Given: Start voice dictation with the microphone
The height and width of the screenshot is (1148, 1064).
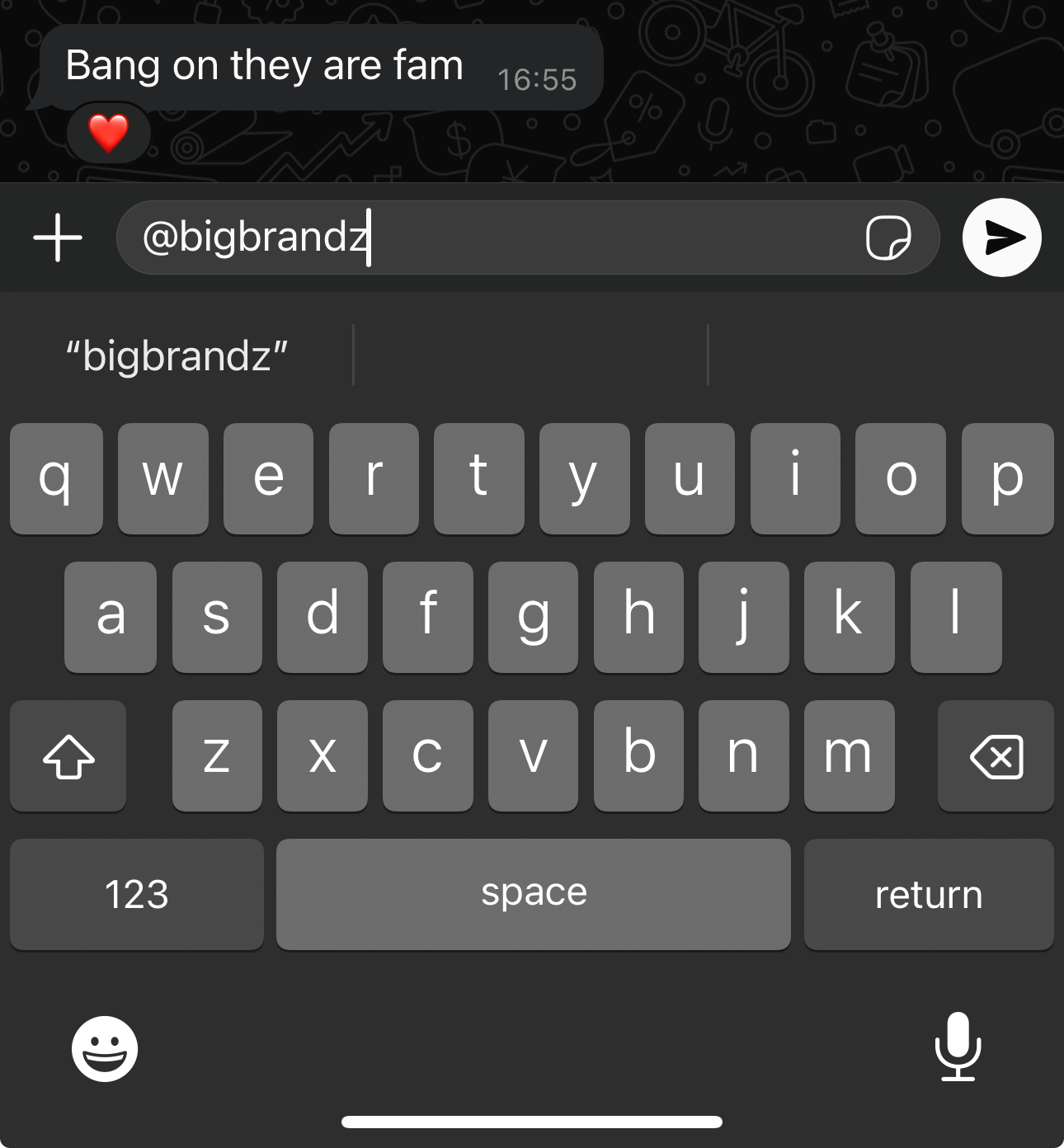Looking at the screenshot, I should (x=958, y=1046).
